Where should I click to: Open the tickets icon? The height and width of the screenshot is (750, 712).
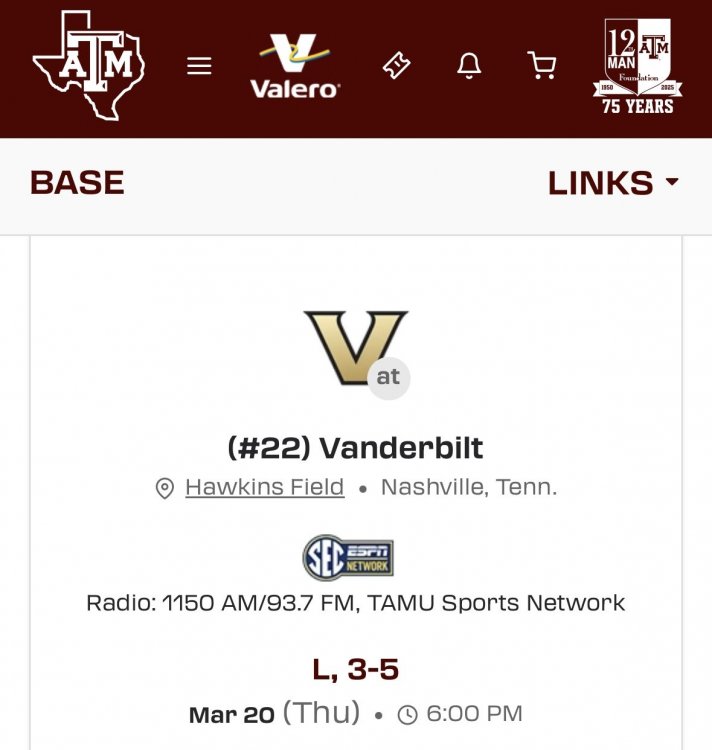coord(396,66)
